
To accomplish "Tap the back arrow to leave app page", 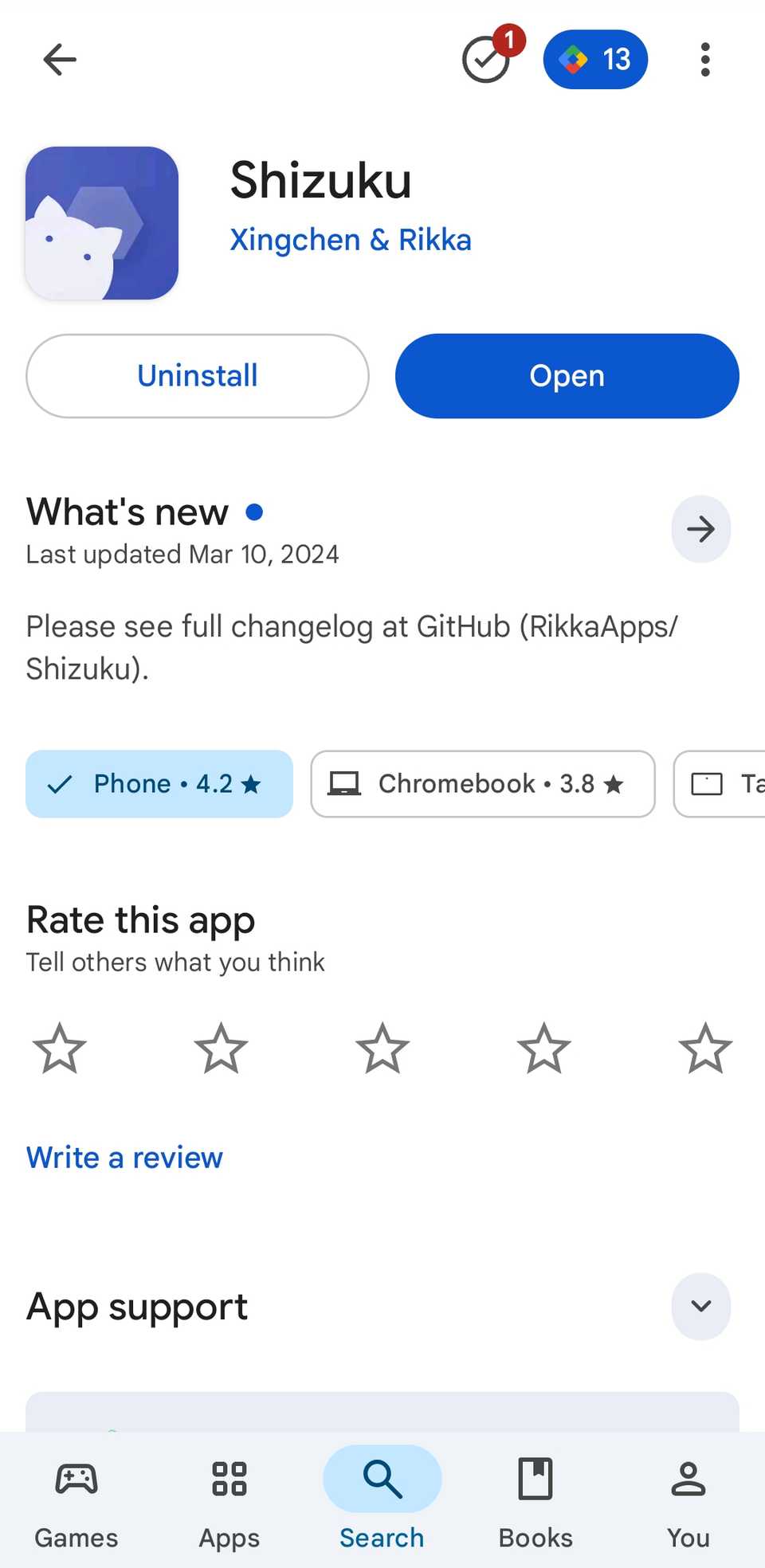I will pos(59,59).
